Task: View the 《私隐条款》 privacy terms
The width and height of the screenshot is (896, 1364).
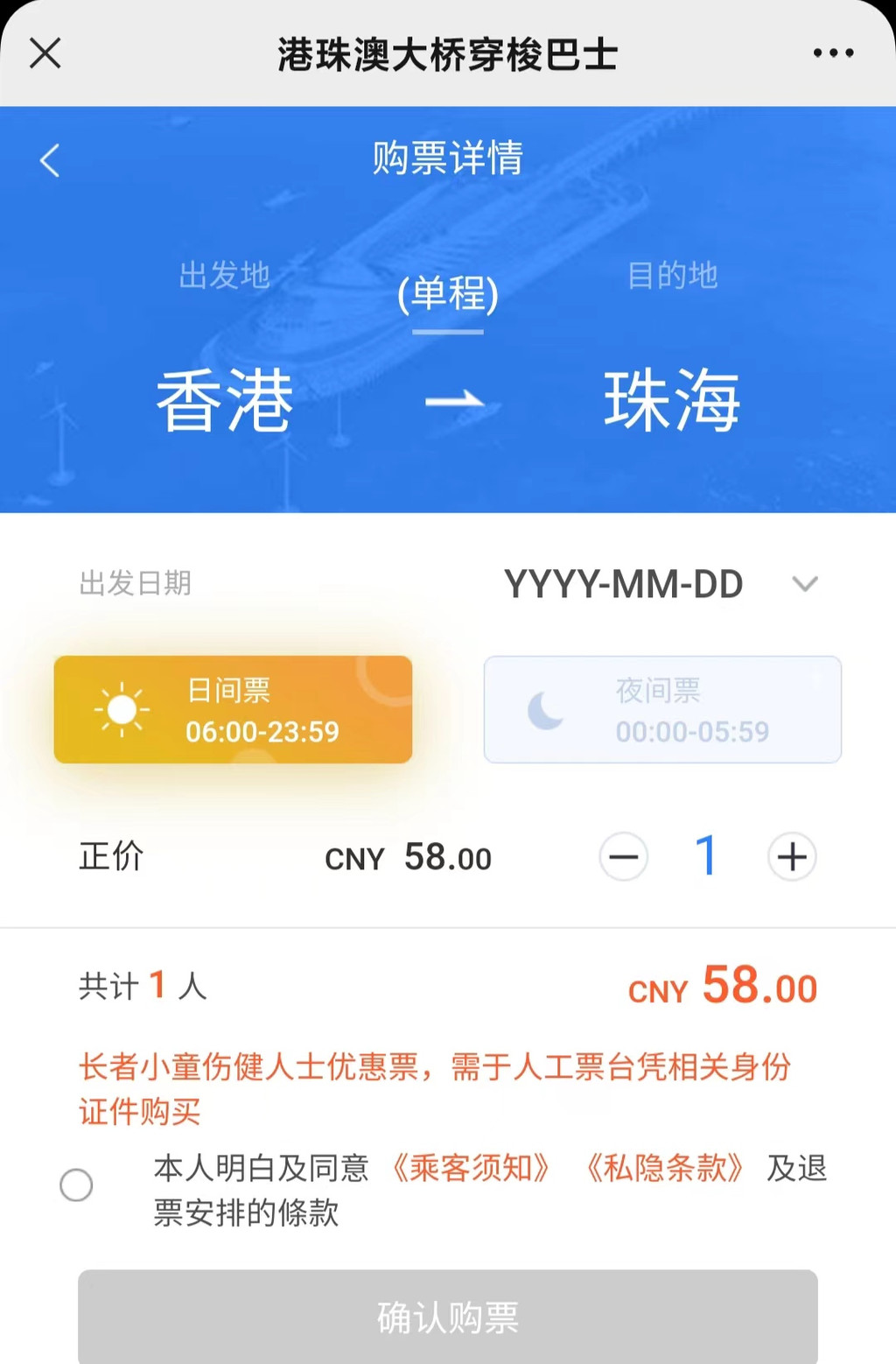Action: click(x=664, y=1168)
